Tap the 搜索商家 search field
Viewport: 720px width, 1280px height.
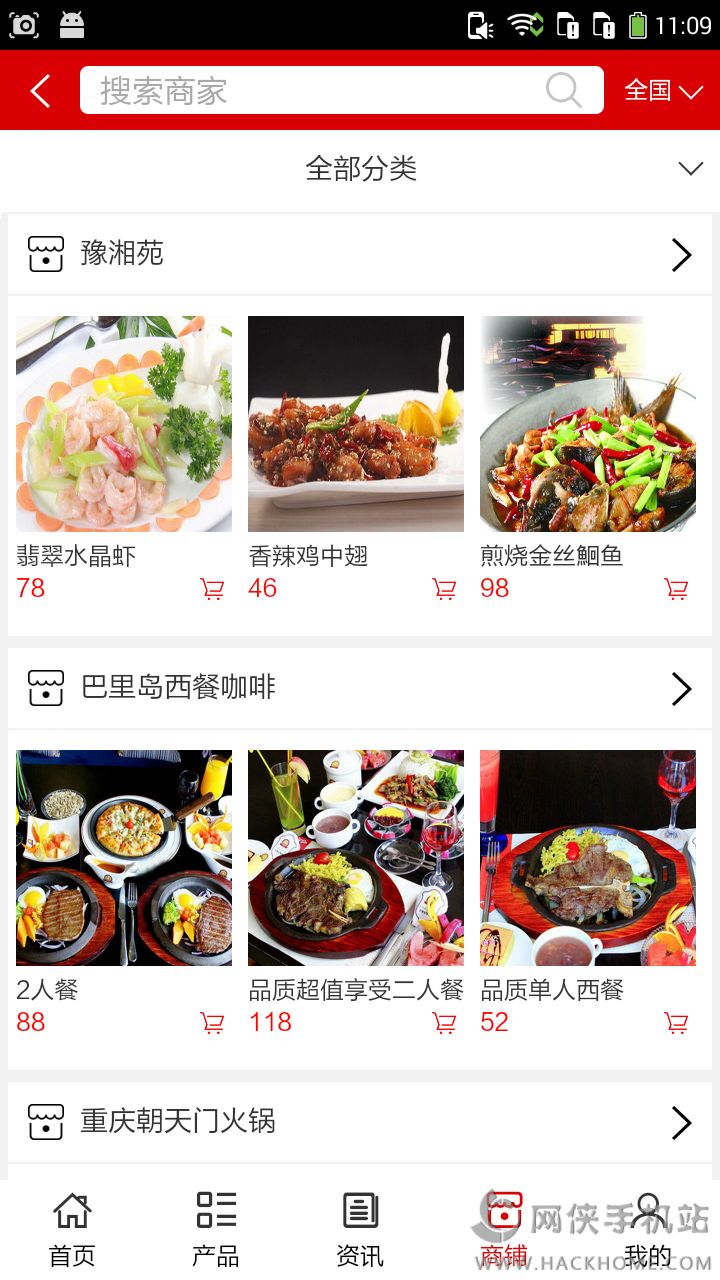click(x=320, y=91)
